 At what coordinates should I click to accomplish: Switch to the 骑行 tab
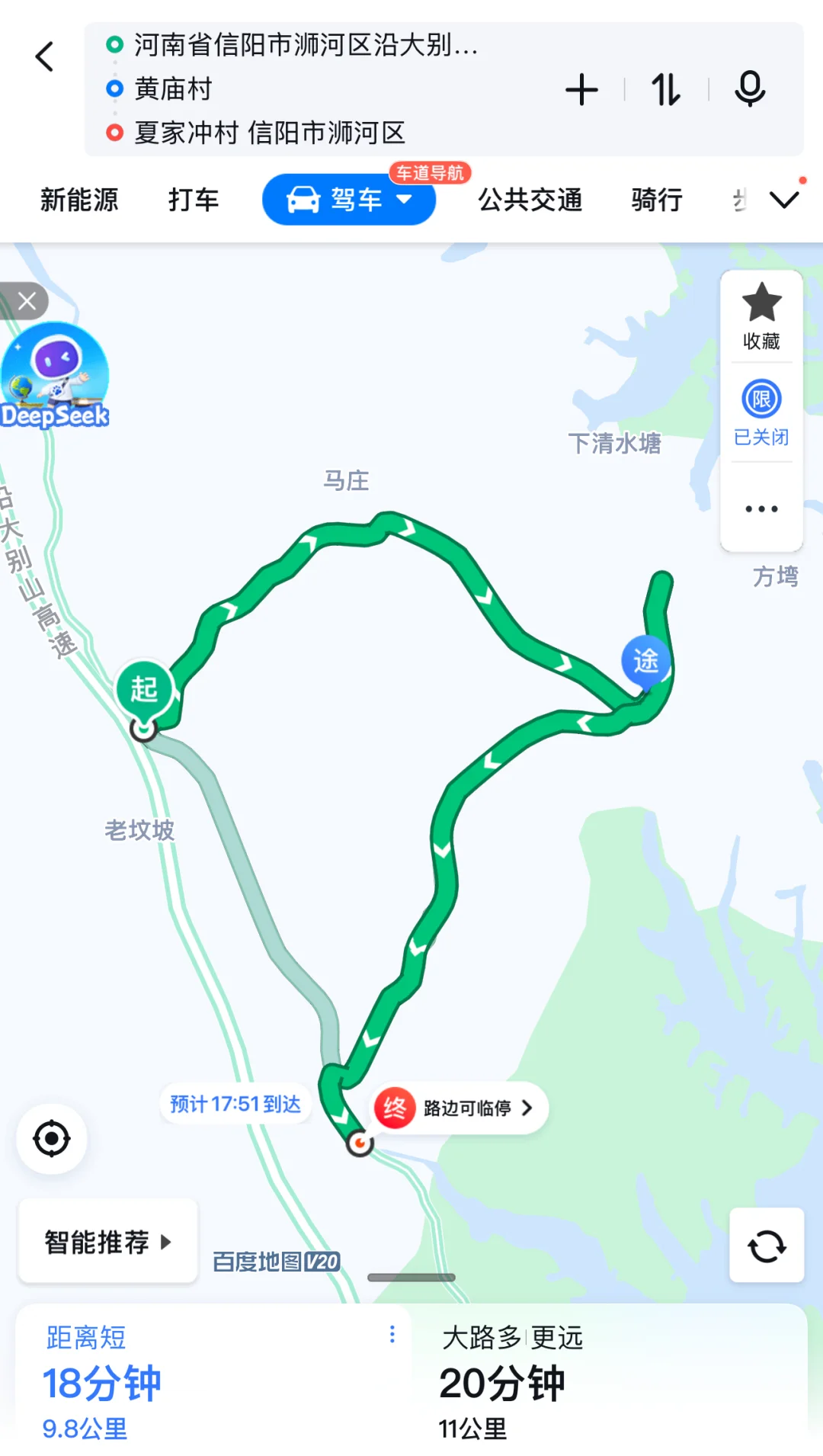657,200
